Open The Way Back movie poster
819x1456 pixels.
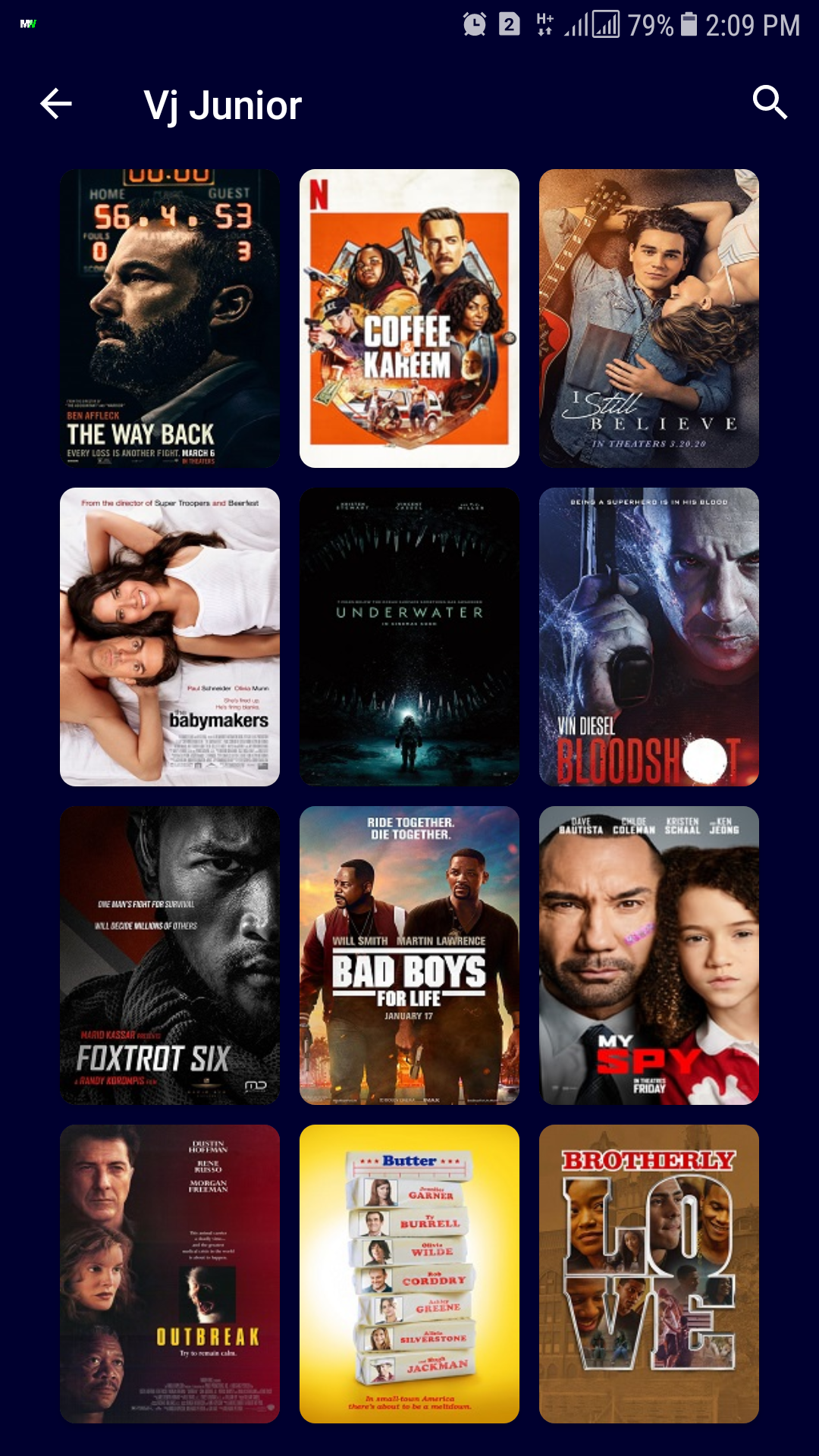[170, 318]
